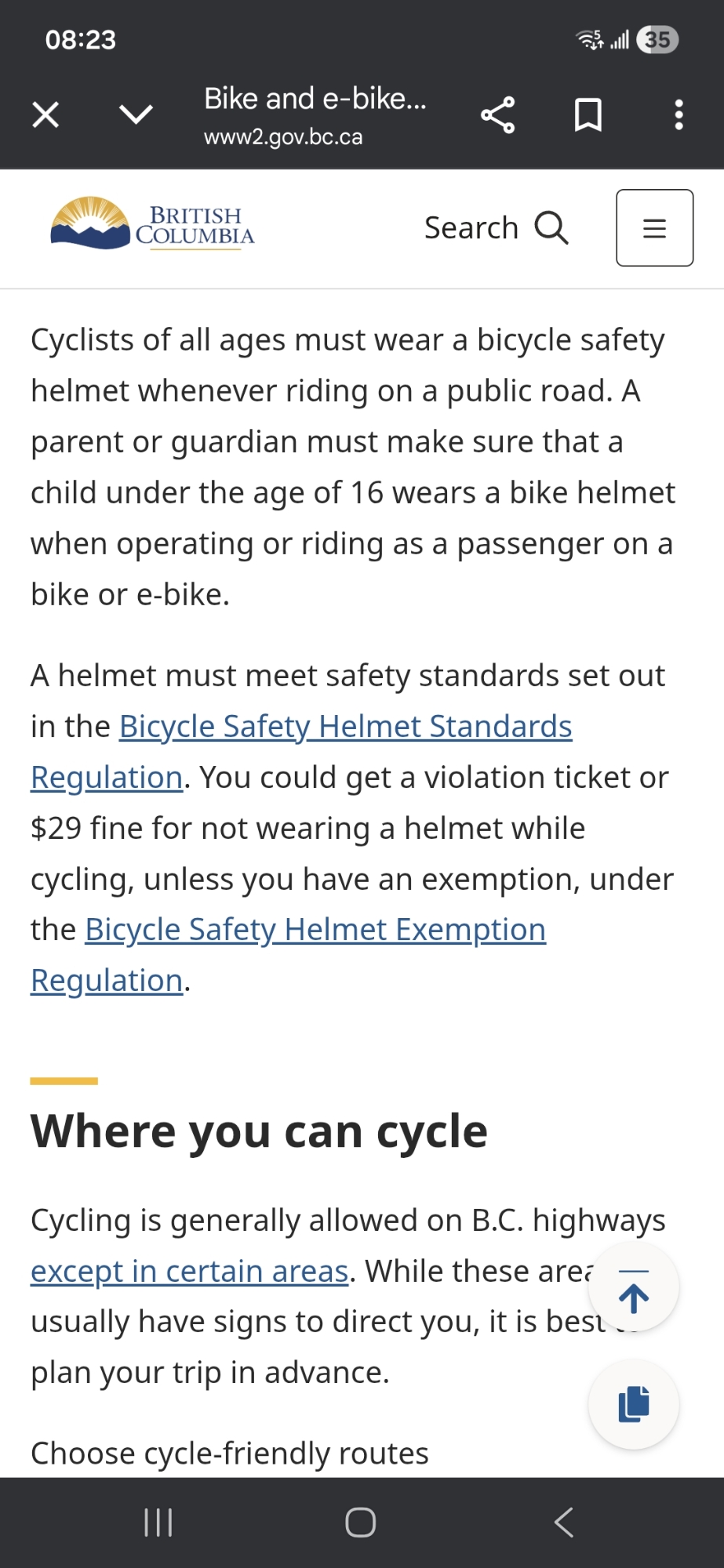Open the site Search
The width and height of the screenshot is (724, 1568).
[496, 228]
